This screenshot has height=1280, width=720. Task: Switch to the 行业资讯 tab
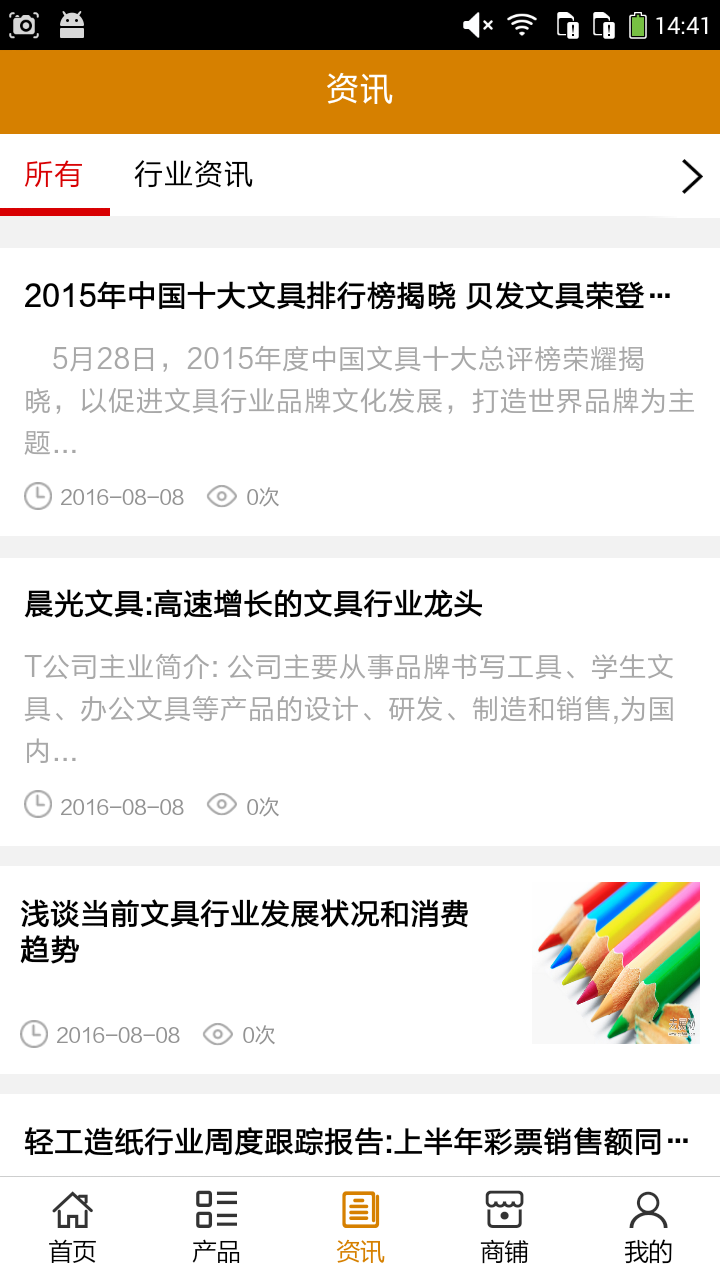click(193, 175)
